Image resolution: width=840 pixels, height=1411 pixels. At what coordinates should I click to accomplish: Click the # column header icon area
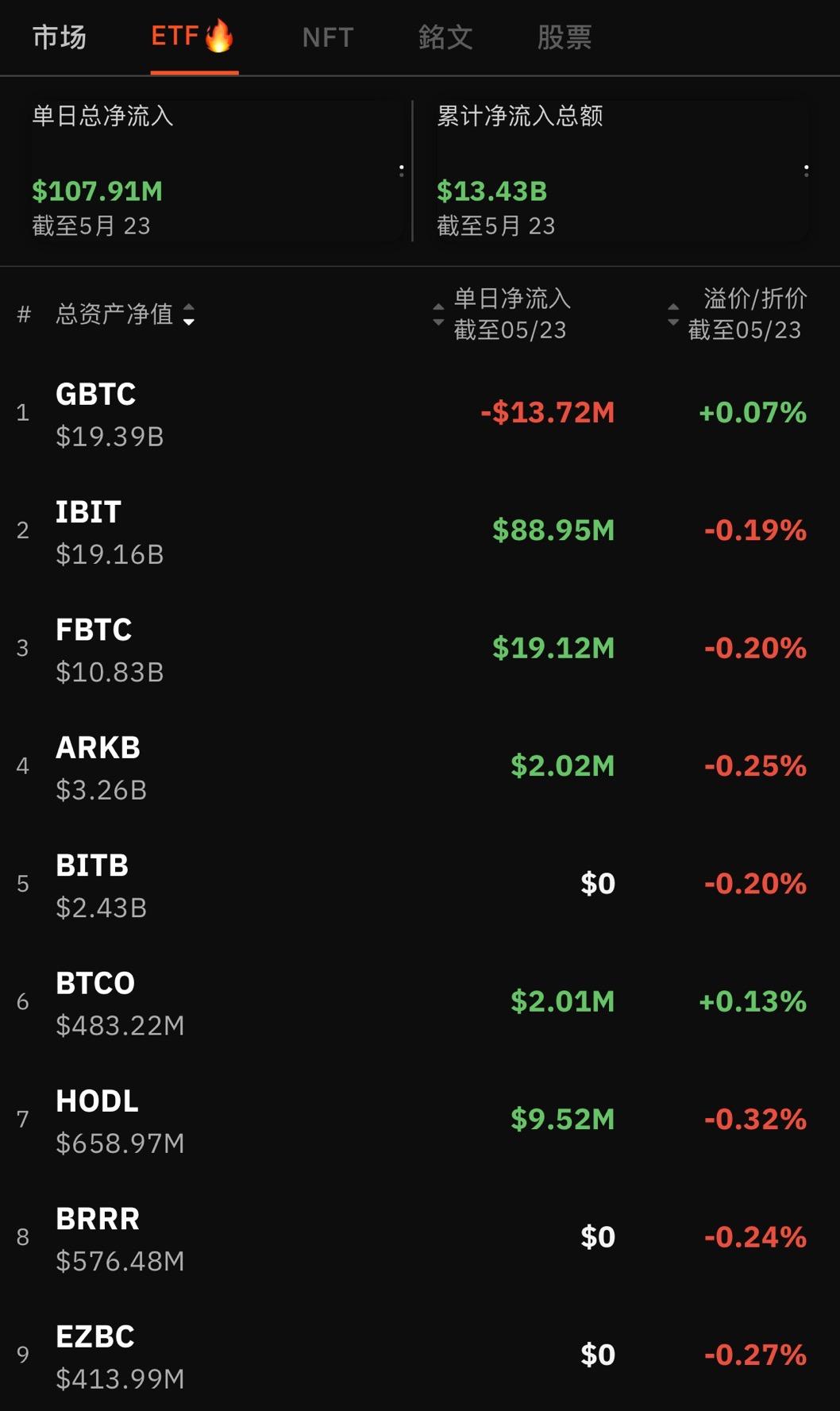point(23,314)
